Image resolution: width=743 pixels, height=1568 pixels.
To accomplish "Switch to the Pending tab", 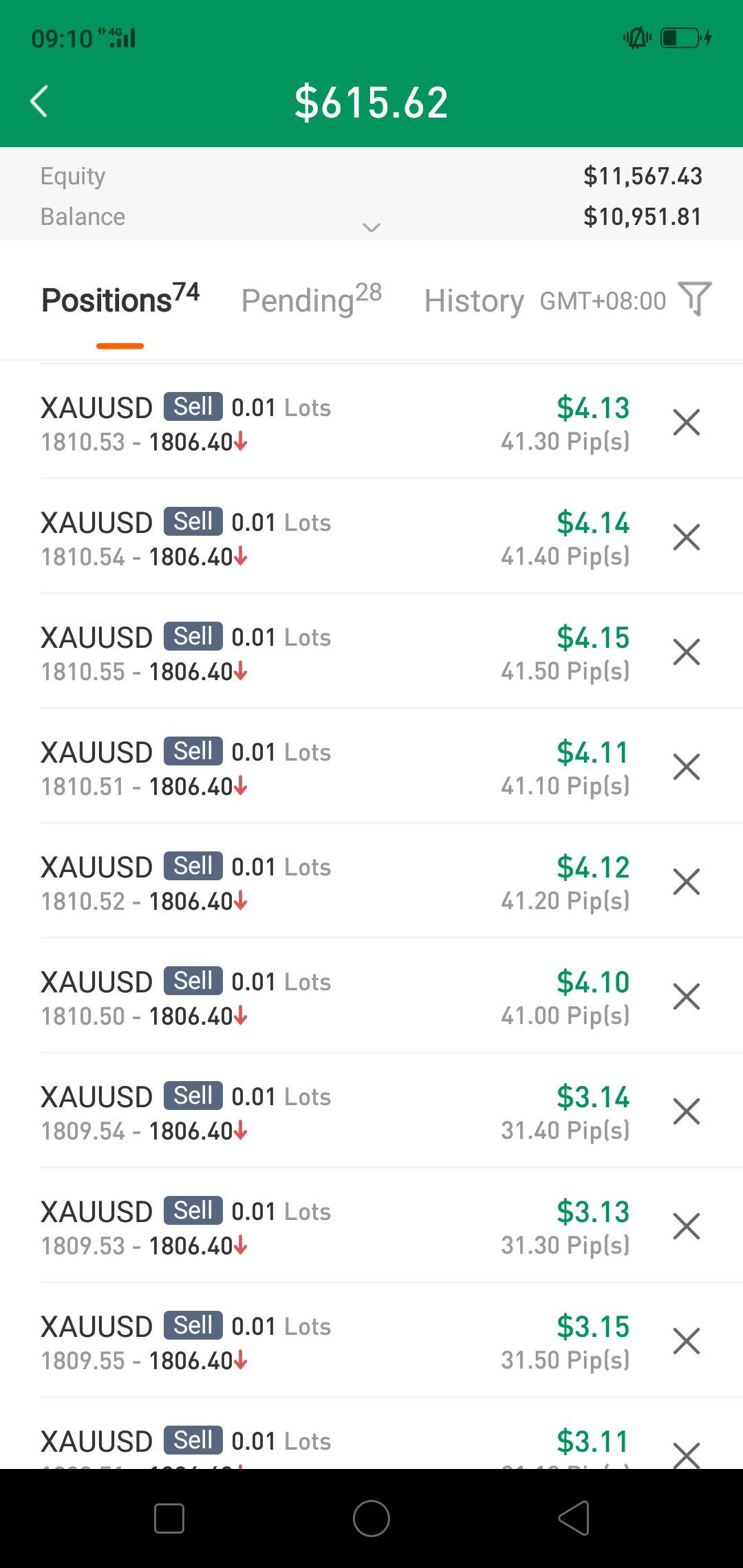I will (x=311, y=300).
